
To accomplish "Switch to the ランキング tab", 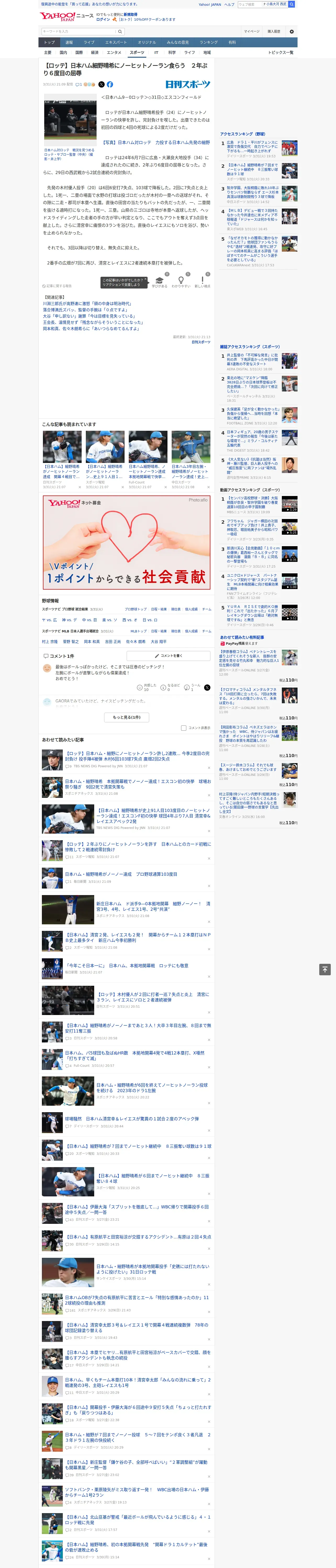I will (x=209, y=43).
